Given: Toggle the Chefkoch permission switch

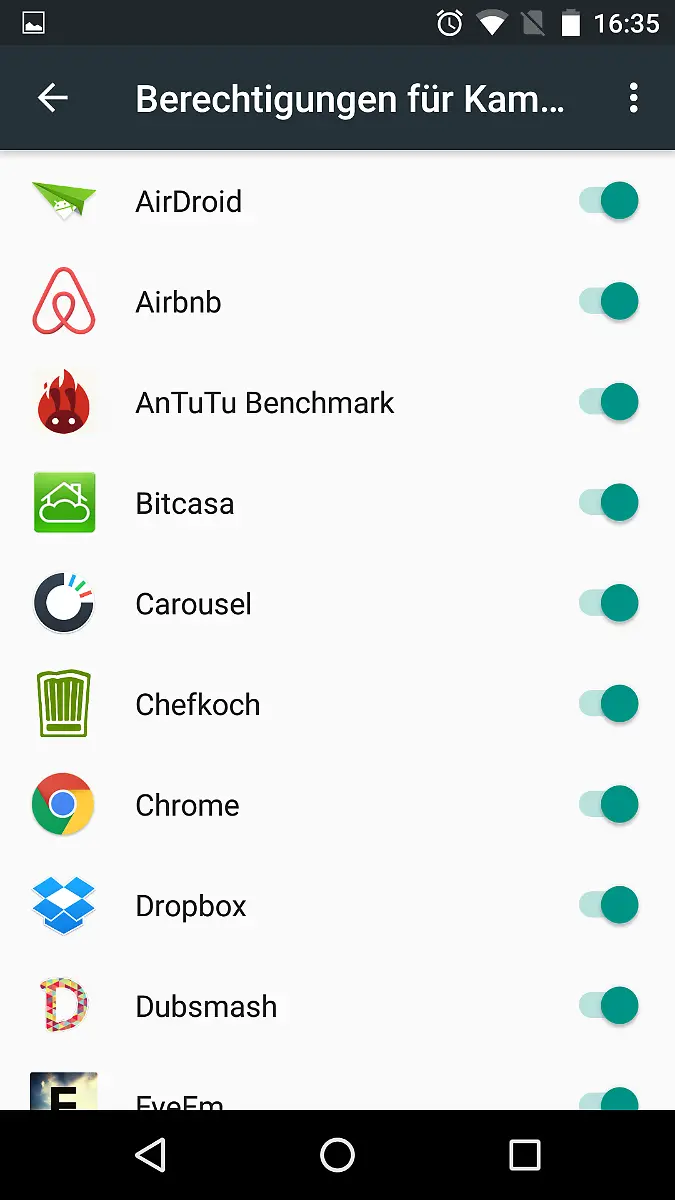Looking at the screenshot, I should [609, 704].
